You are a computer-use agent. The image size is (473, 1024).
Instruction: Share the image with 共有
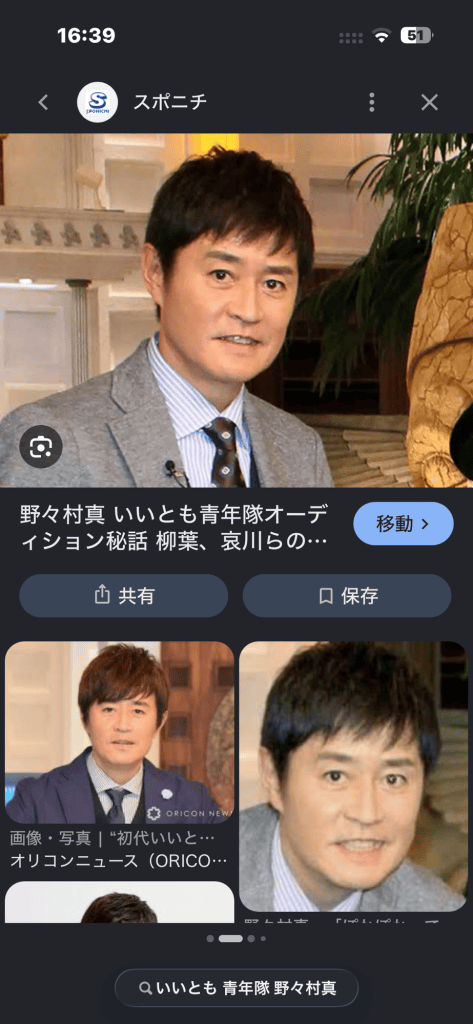coord(123,596)
